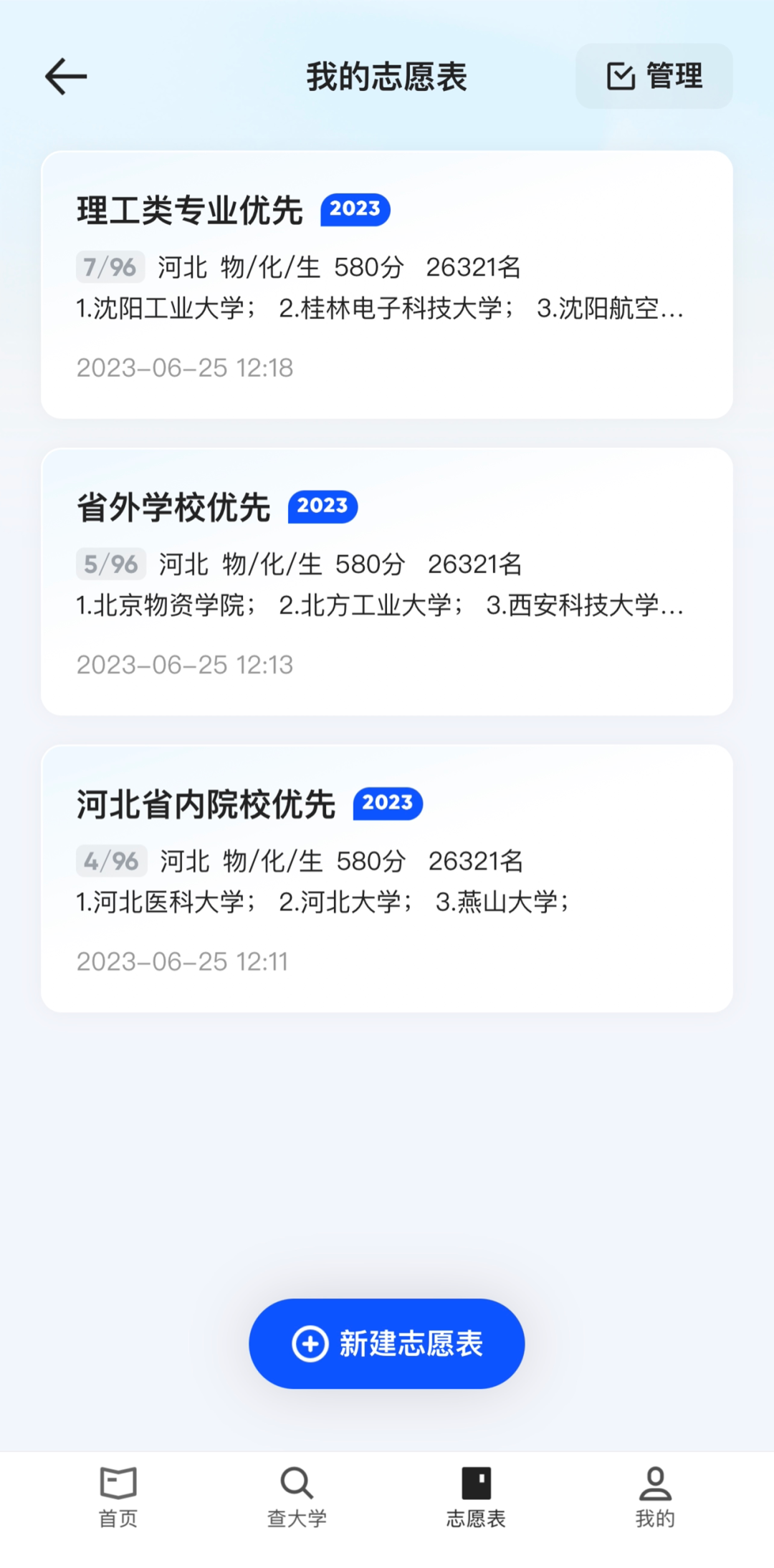Open the 省外学校优先 volunteer list
The image size is (774, 1568).
pyautogui.click(x=387, y=582)
